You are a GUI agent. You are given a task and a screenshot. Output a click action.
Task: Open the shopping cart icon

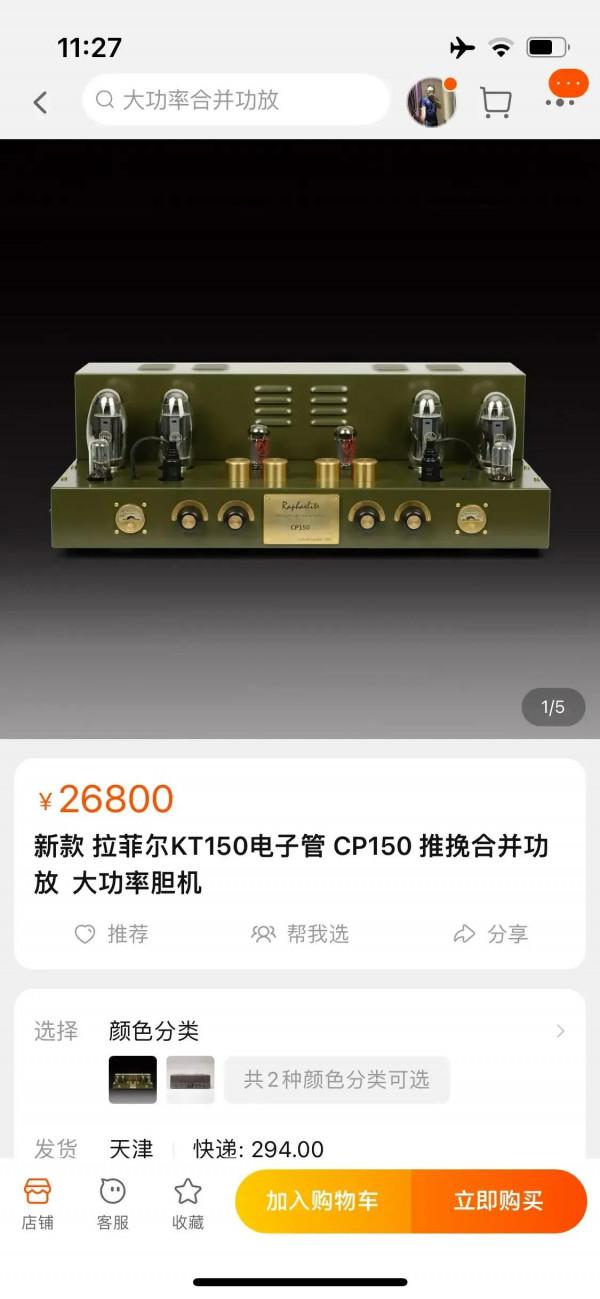[495, 102]
